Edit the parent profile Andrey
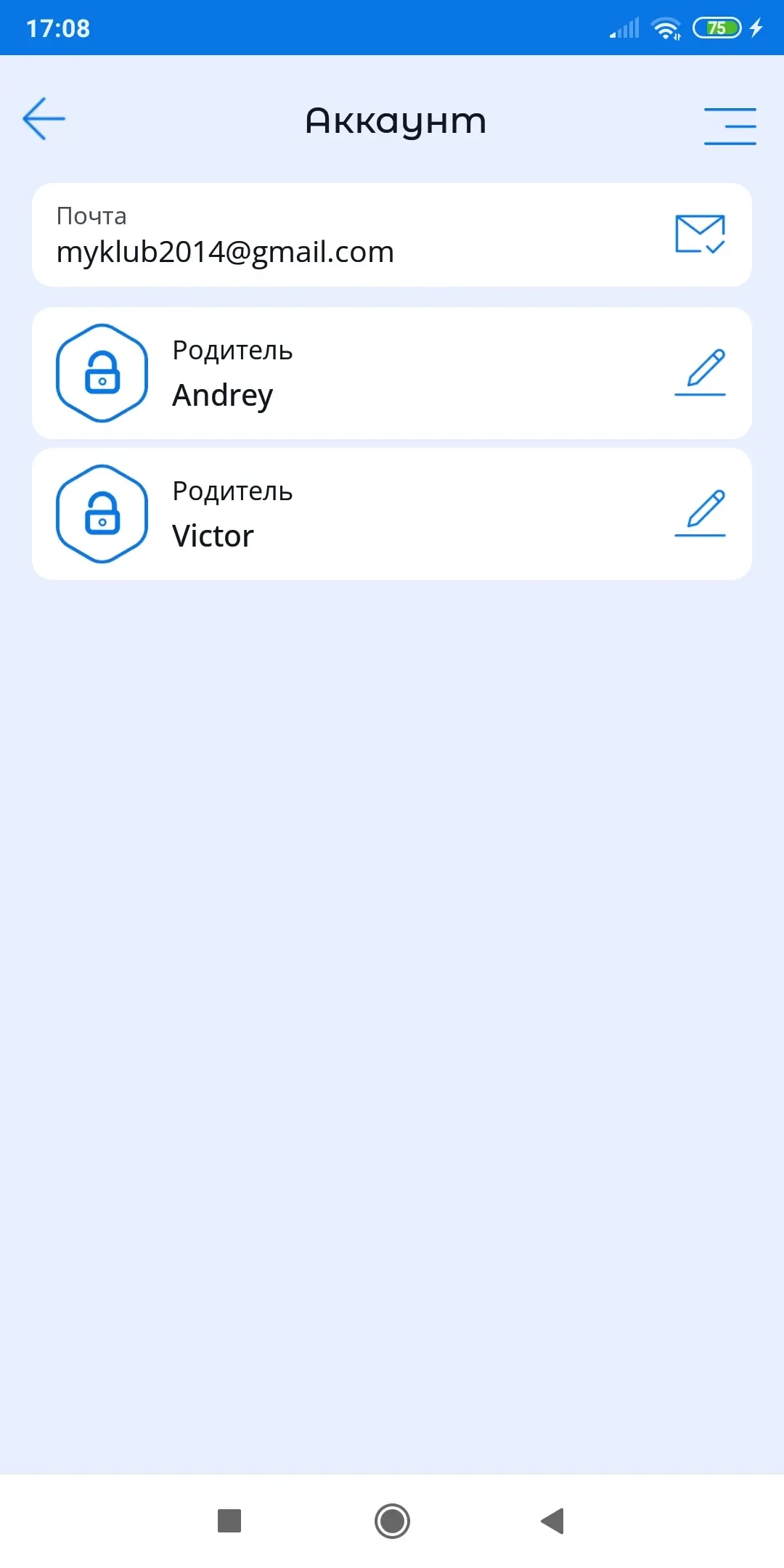The image size is (784, 1568). [x=701, y=373]
